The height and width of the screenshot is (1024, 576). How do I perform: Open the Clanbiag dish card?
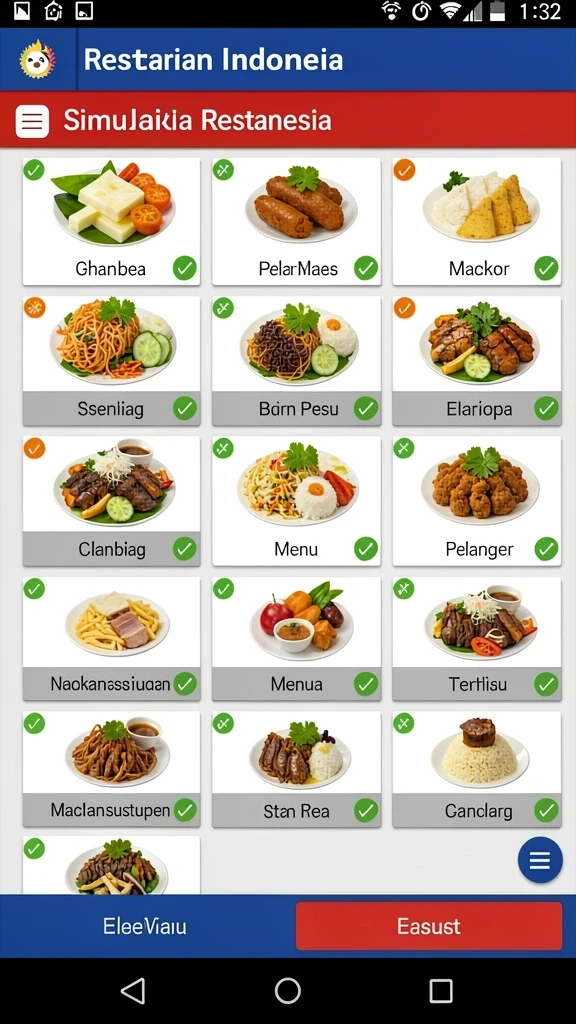click(x=112, y=501)
